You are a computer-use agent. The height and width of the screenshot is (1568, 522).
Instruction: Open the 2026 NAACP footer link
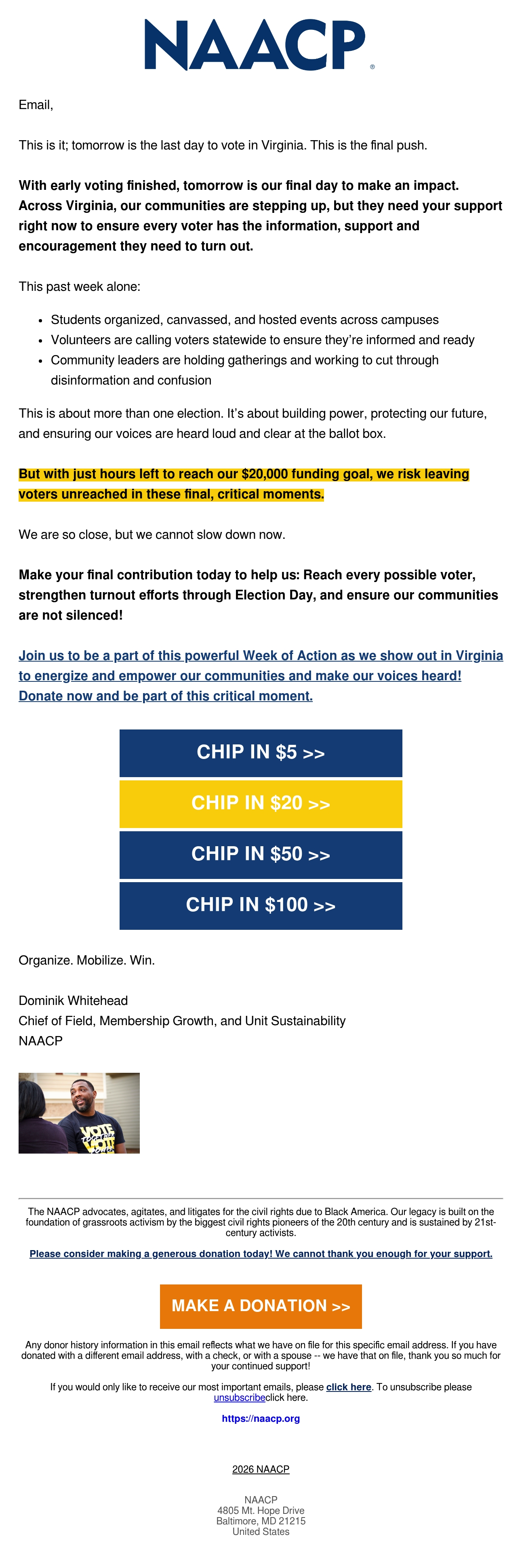[261, 1469]
